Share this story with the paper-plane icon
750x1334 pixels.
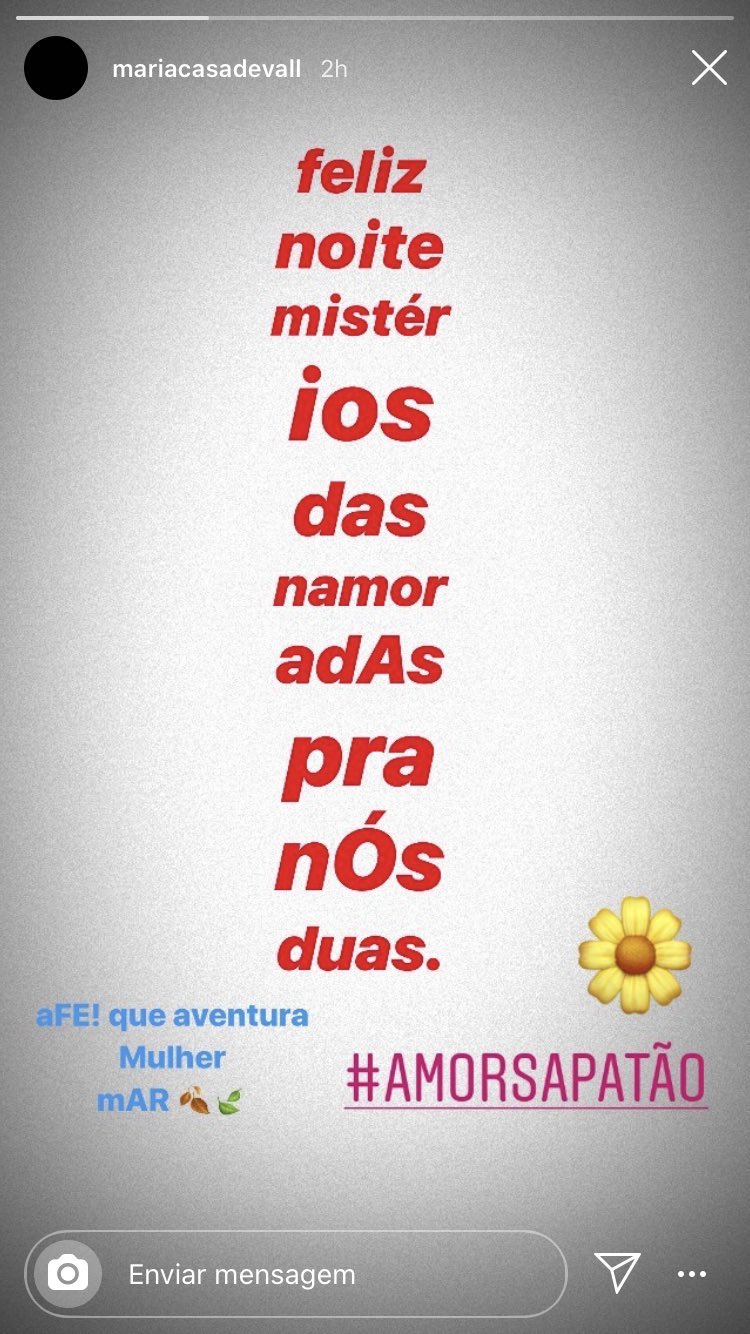click(617, 1272)
